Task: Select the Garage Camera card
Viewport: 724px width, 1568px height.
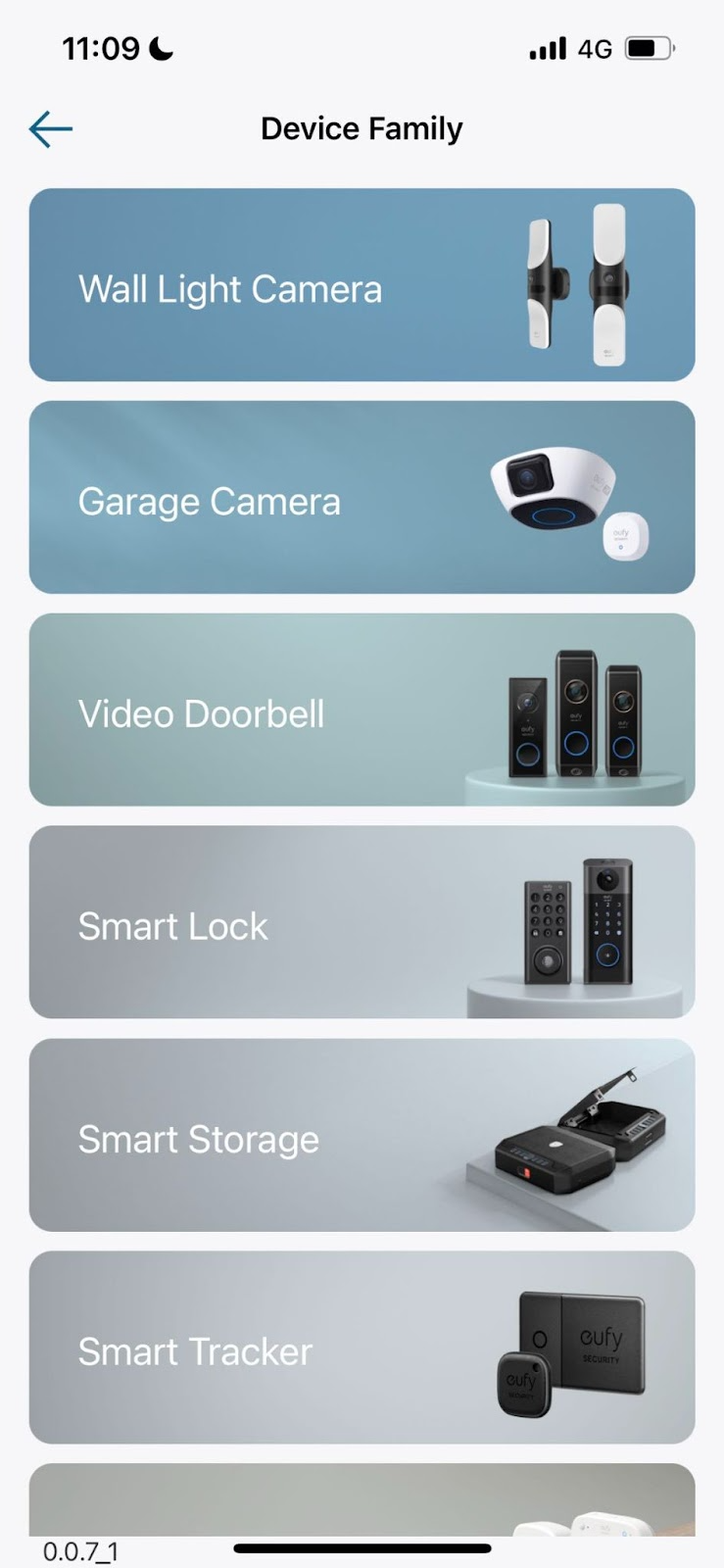Action: 362,497
